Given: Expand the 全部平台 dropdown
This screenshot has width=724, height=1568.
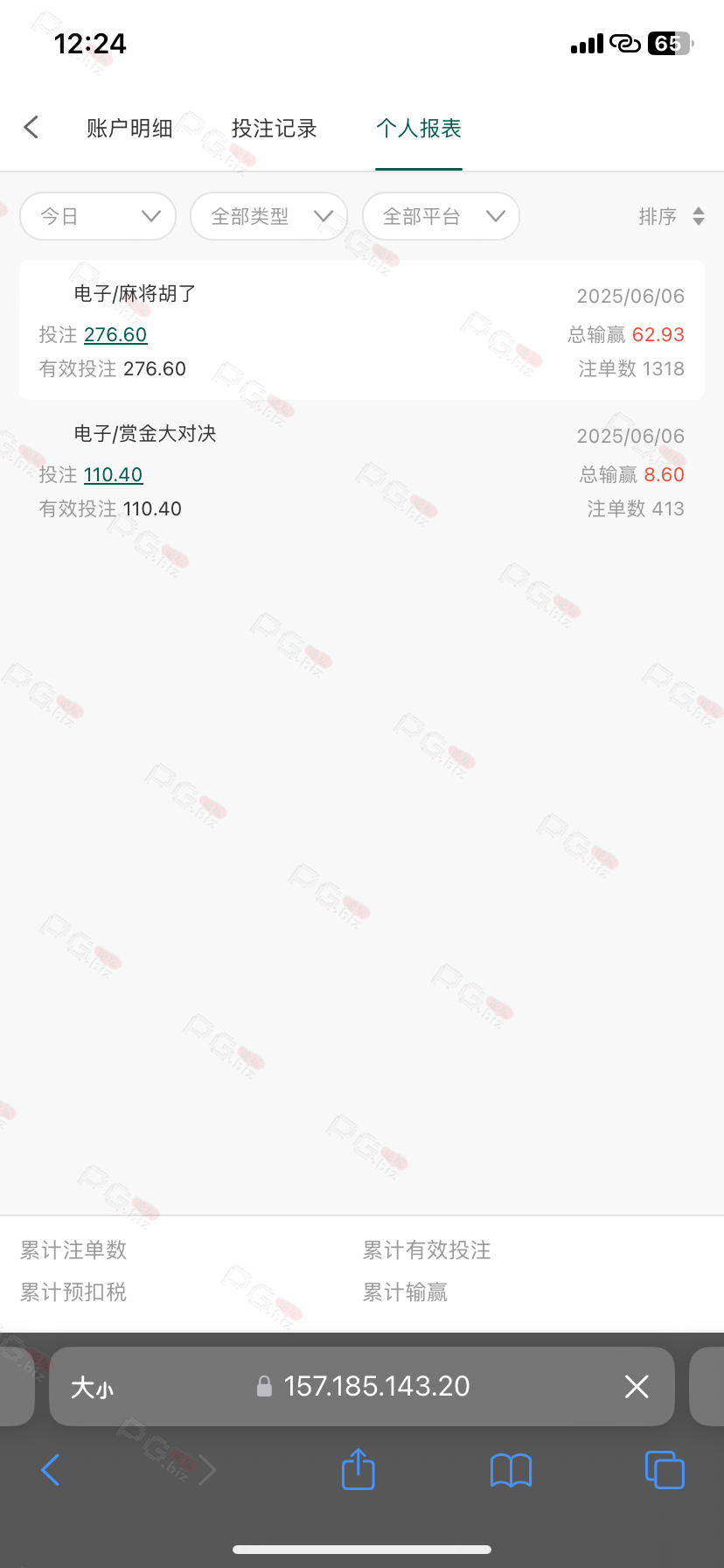Looking at the screenshot, I should pos(441,216).
